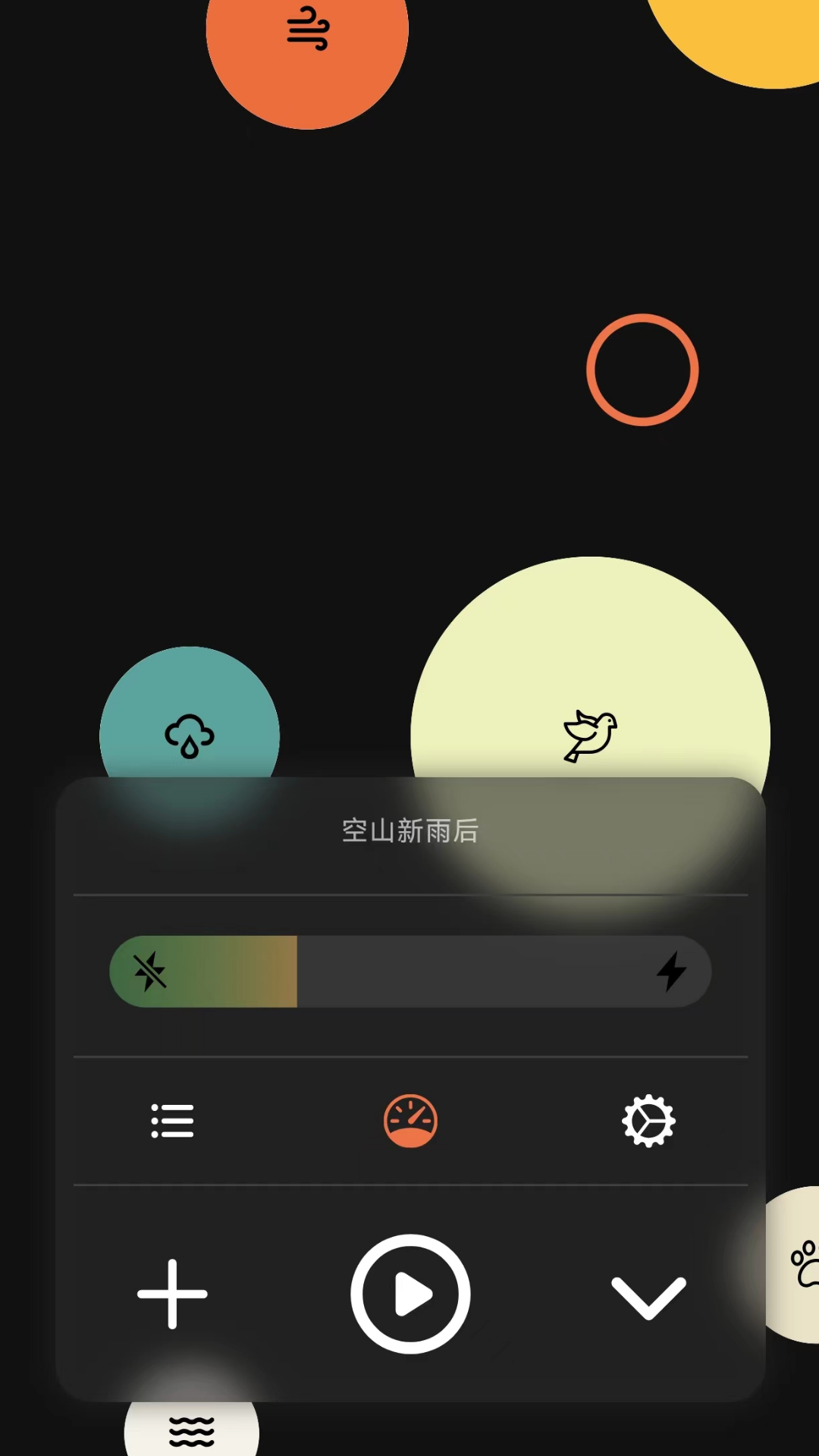Disable the flash-off mode on the slider
Viewport: 819px width, 1456px height.
pos(151,971)
